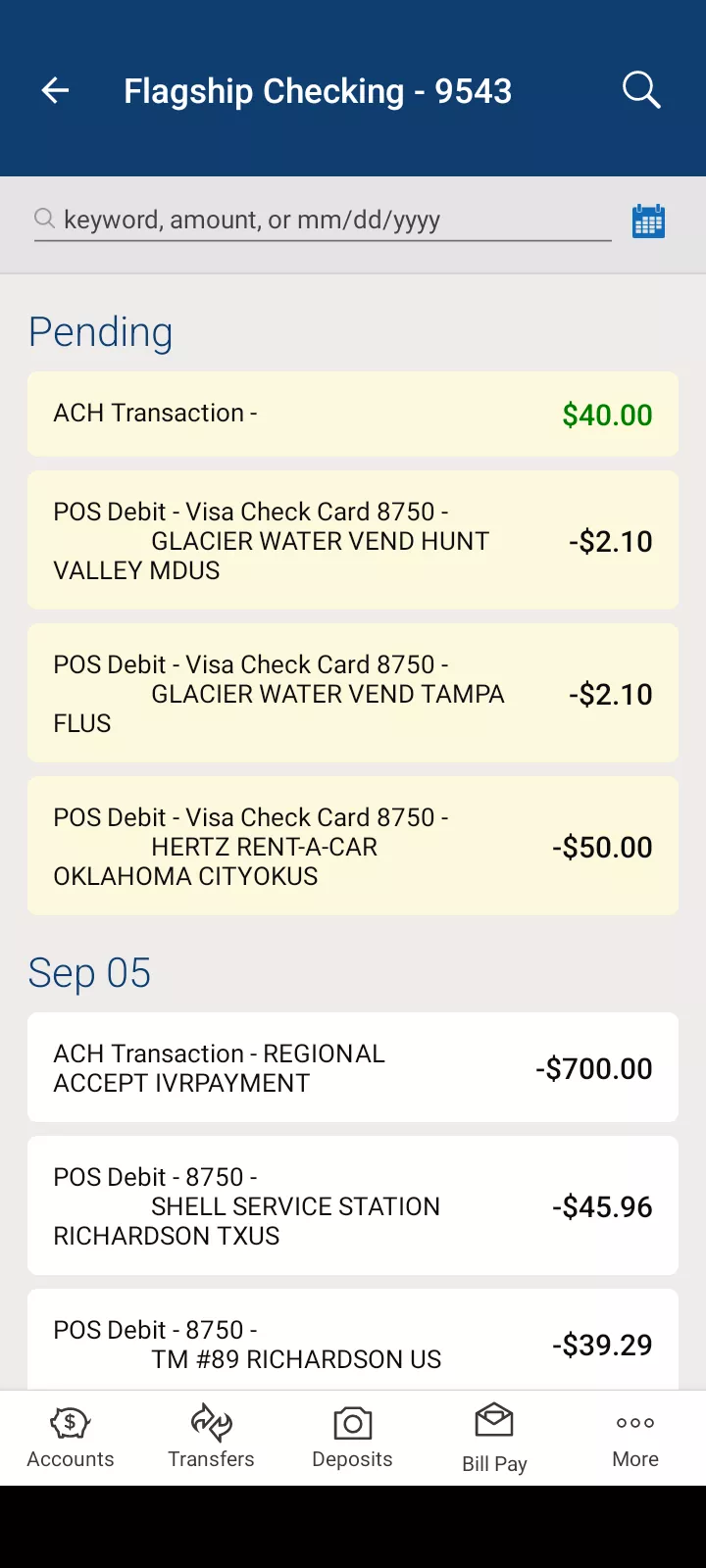The width and height of the screenshot is (706, 1568).
Task: Open the TM #89 Richardson transaction
Action: pyautogui.click(x=353, y=1343)
